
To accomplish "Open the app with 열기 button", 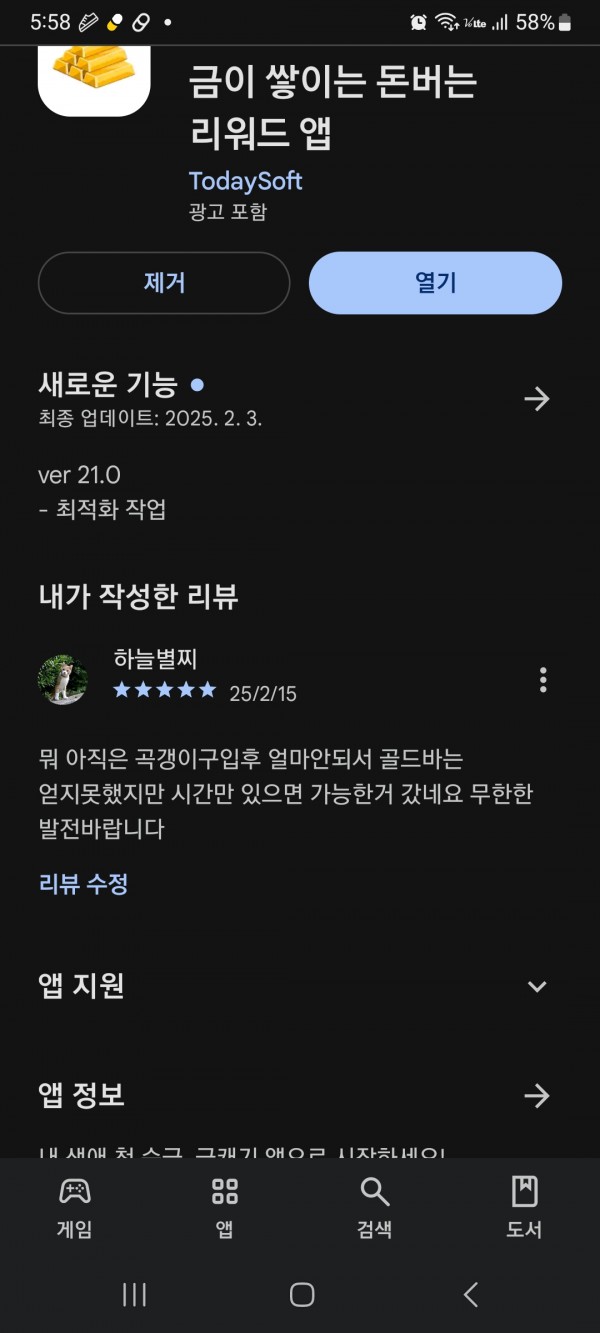I will 435,283.
